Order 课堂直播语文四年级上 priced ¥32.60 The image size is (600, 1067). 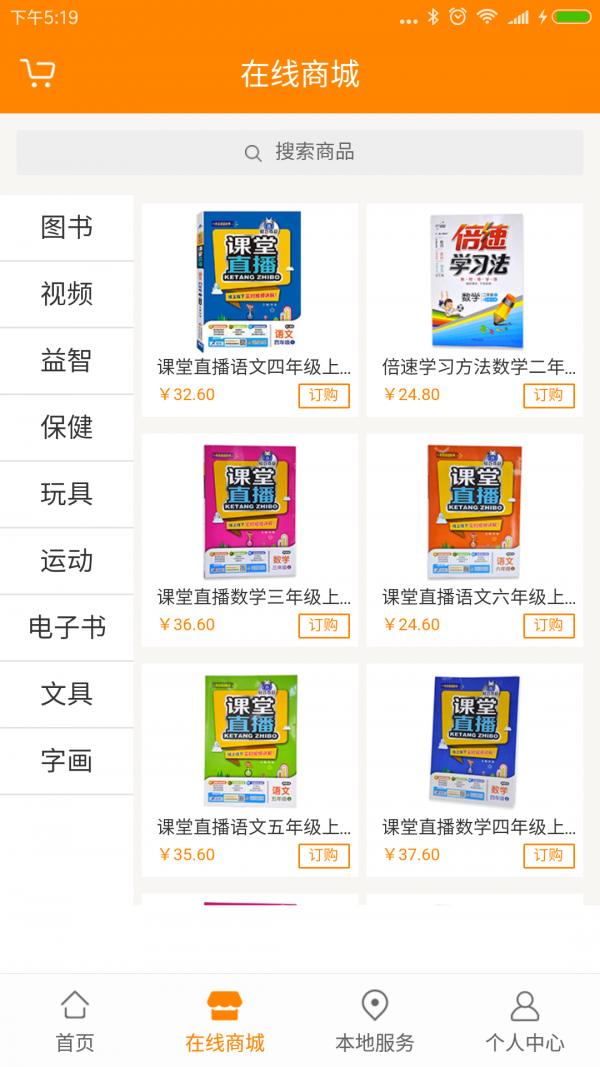click(324, 395)
